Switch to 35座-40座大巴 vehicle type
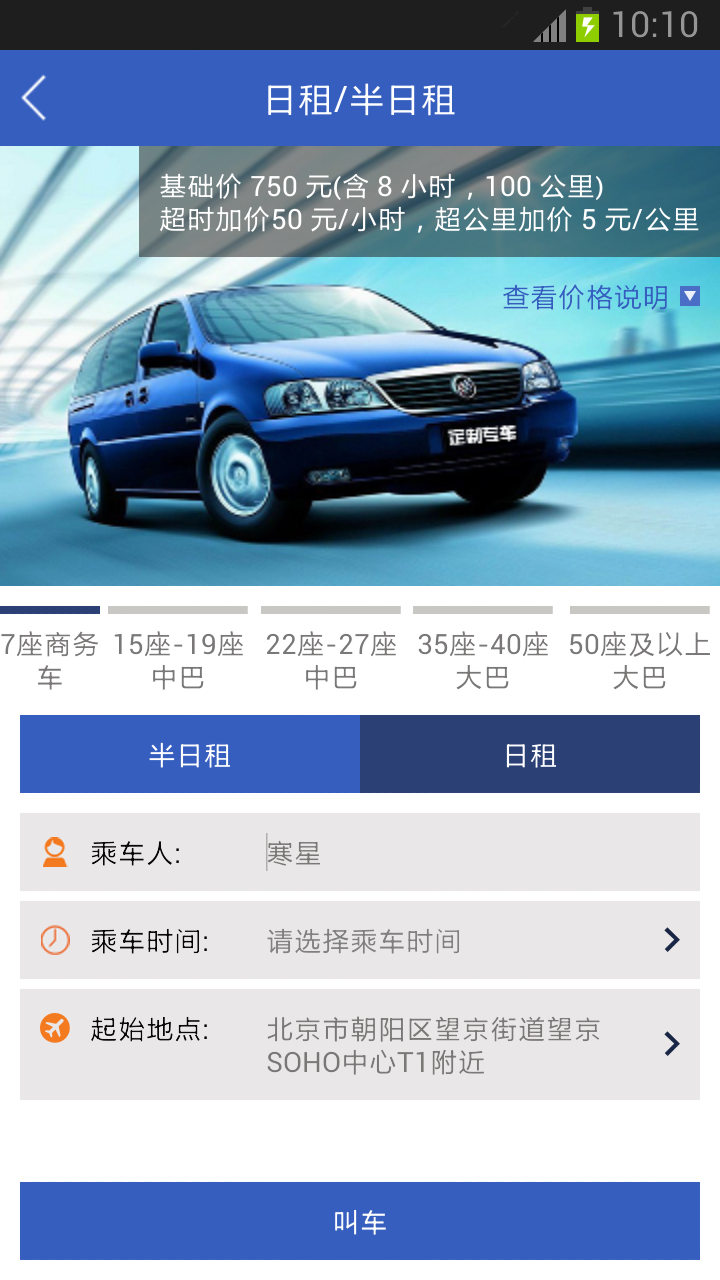Screen dimensions: 720x1280 483,659
